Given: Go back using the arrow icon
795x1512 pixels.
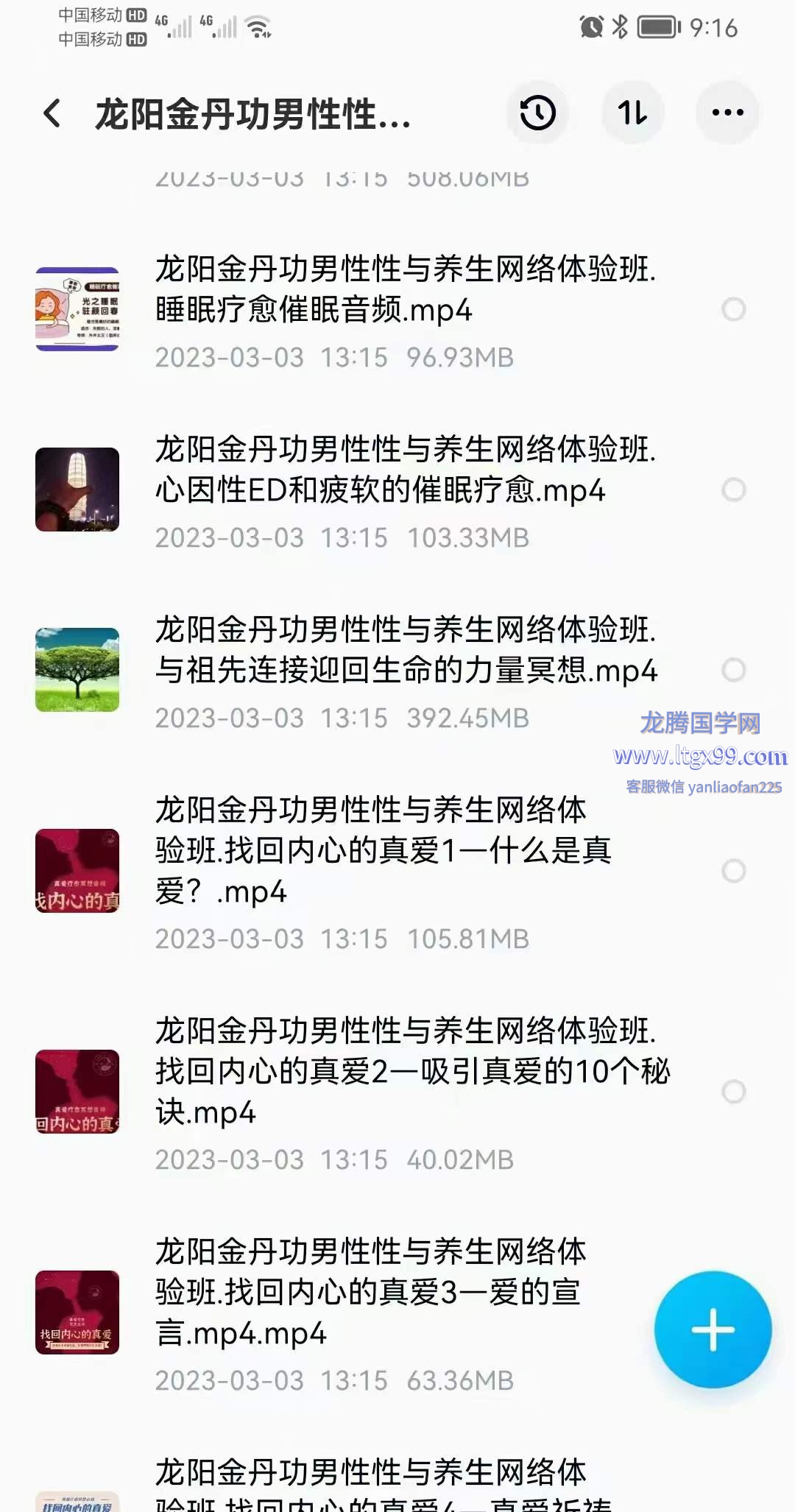Looking at the screenshot, I should [53, 113].
